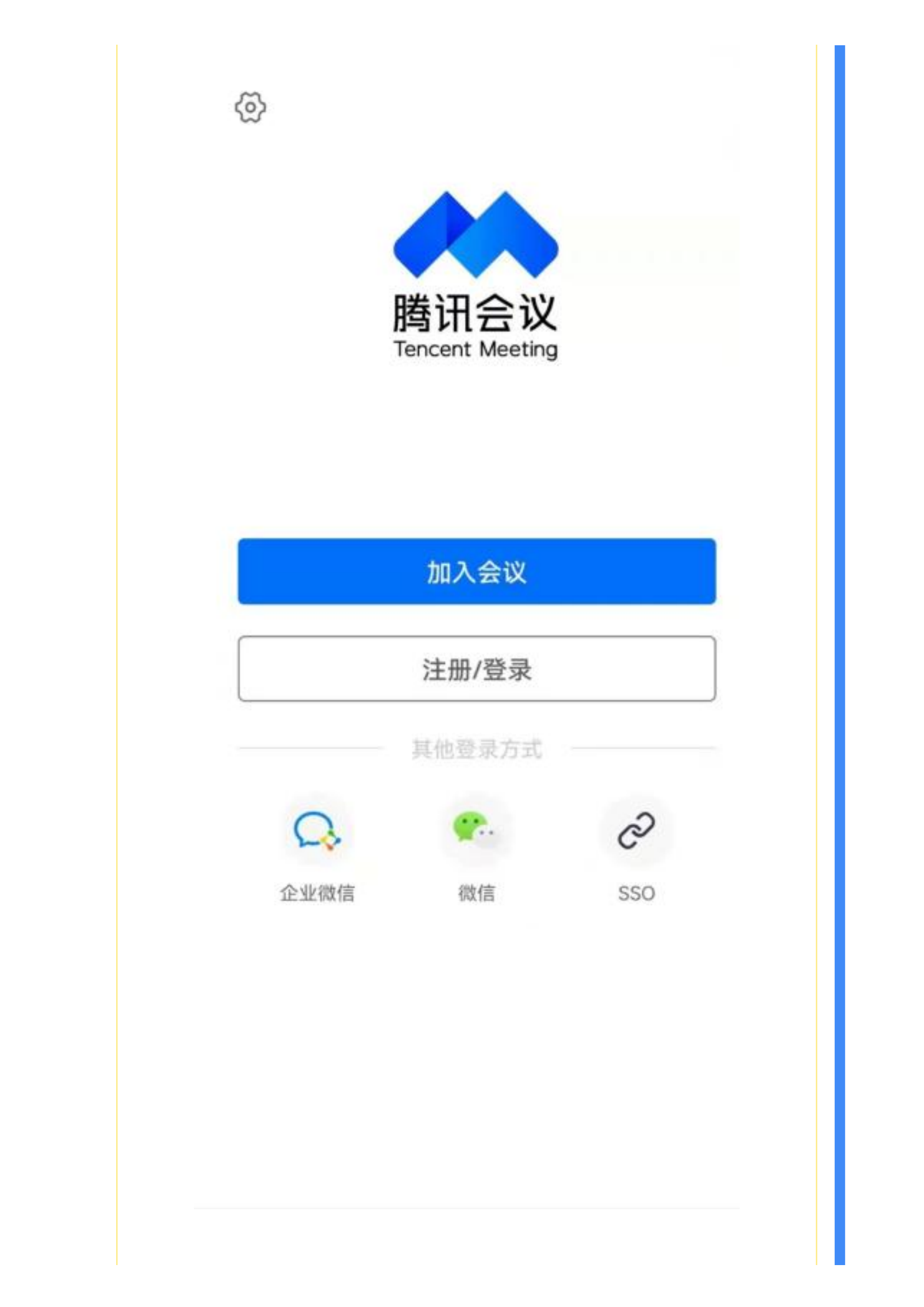Open the settings gear icon
The image size is (924, 1307).
250,107
